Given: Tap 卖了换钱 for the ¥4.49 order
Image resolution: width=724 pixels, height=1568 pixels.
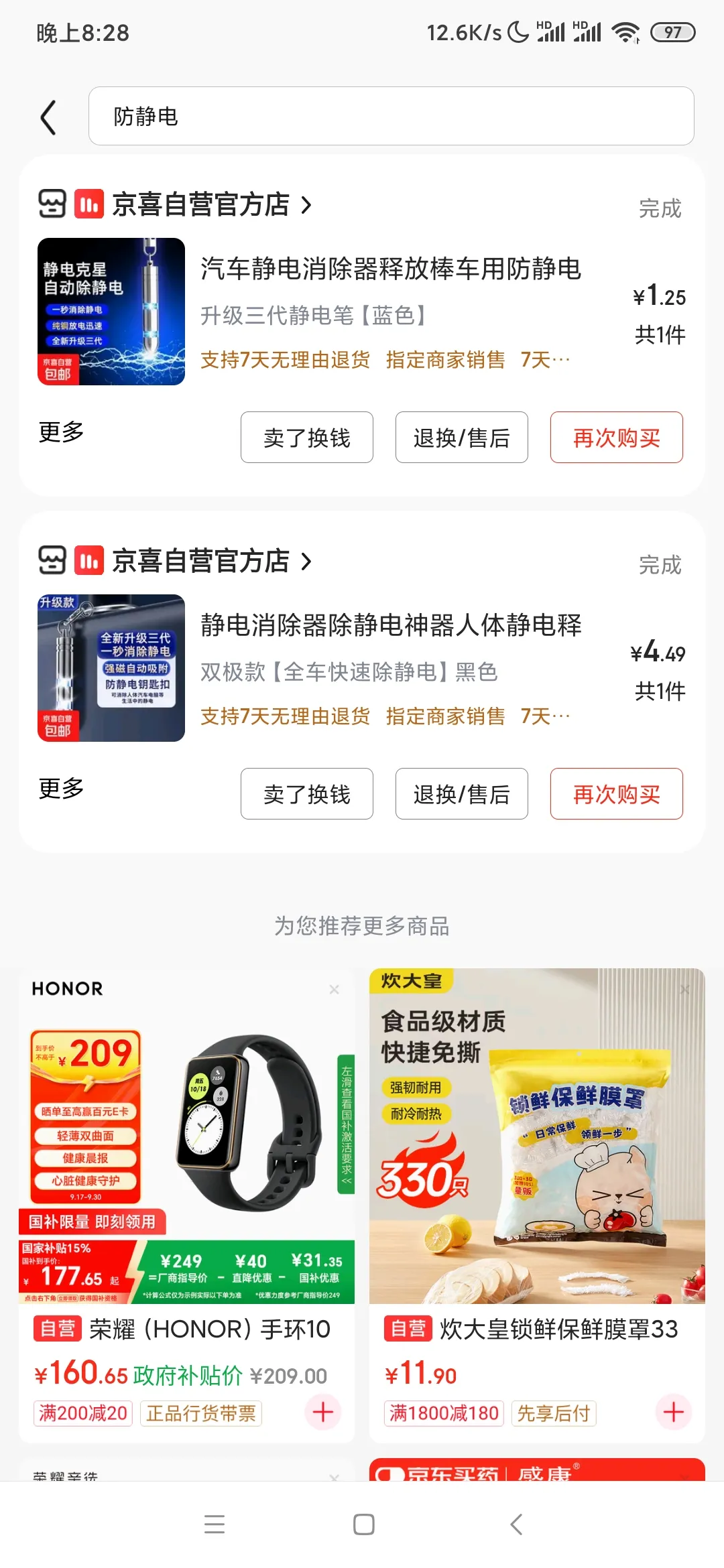Looking at the screenshot, I should click(x=306, y=794).
